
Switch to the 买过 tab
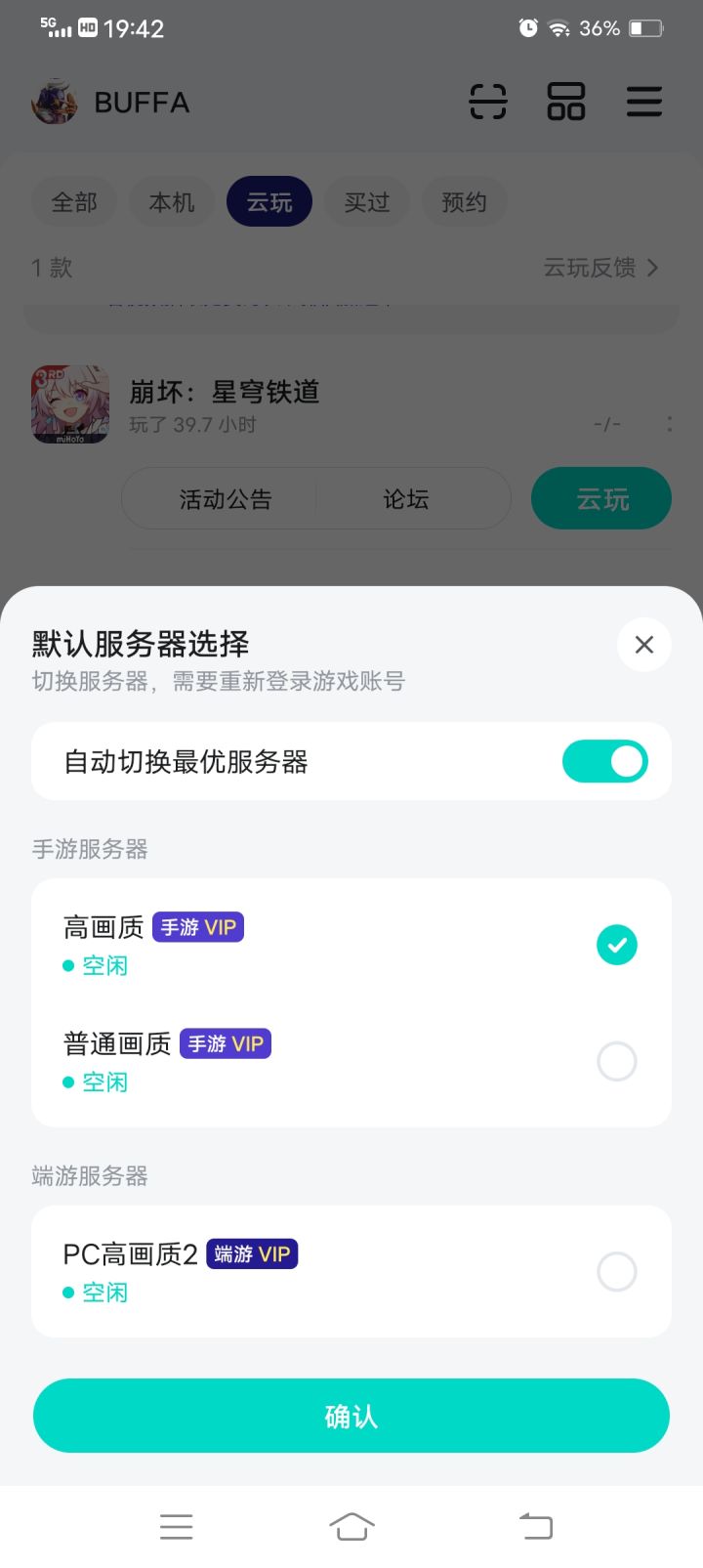point(367,201)
